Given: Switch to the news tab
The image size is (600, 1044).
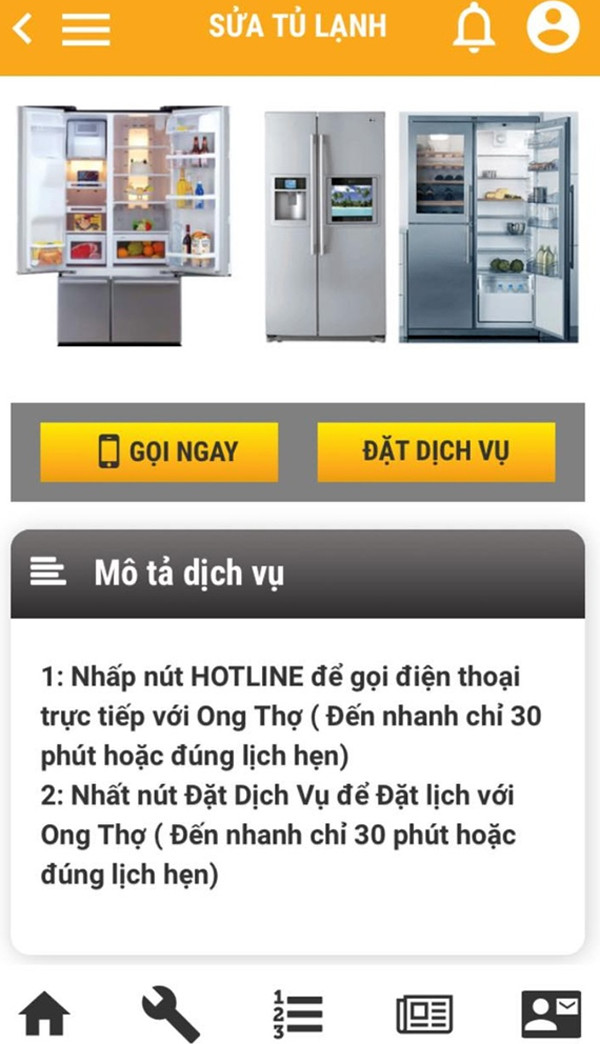Looking at the screenshot, I should pyautogui.click(x=425, y=1014).
